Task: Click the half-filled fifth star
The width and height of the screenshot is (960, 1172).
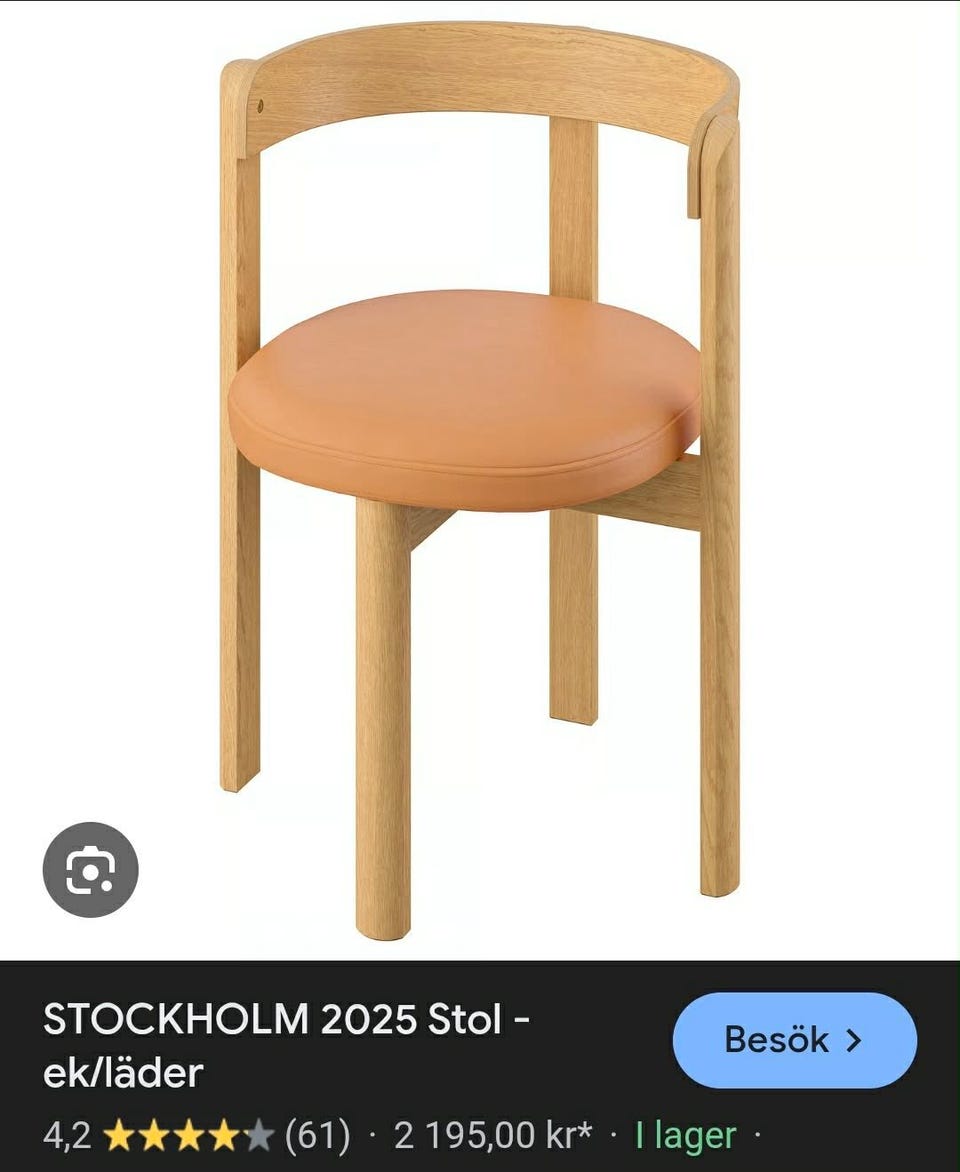Action: 258,1135
